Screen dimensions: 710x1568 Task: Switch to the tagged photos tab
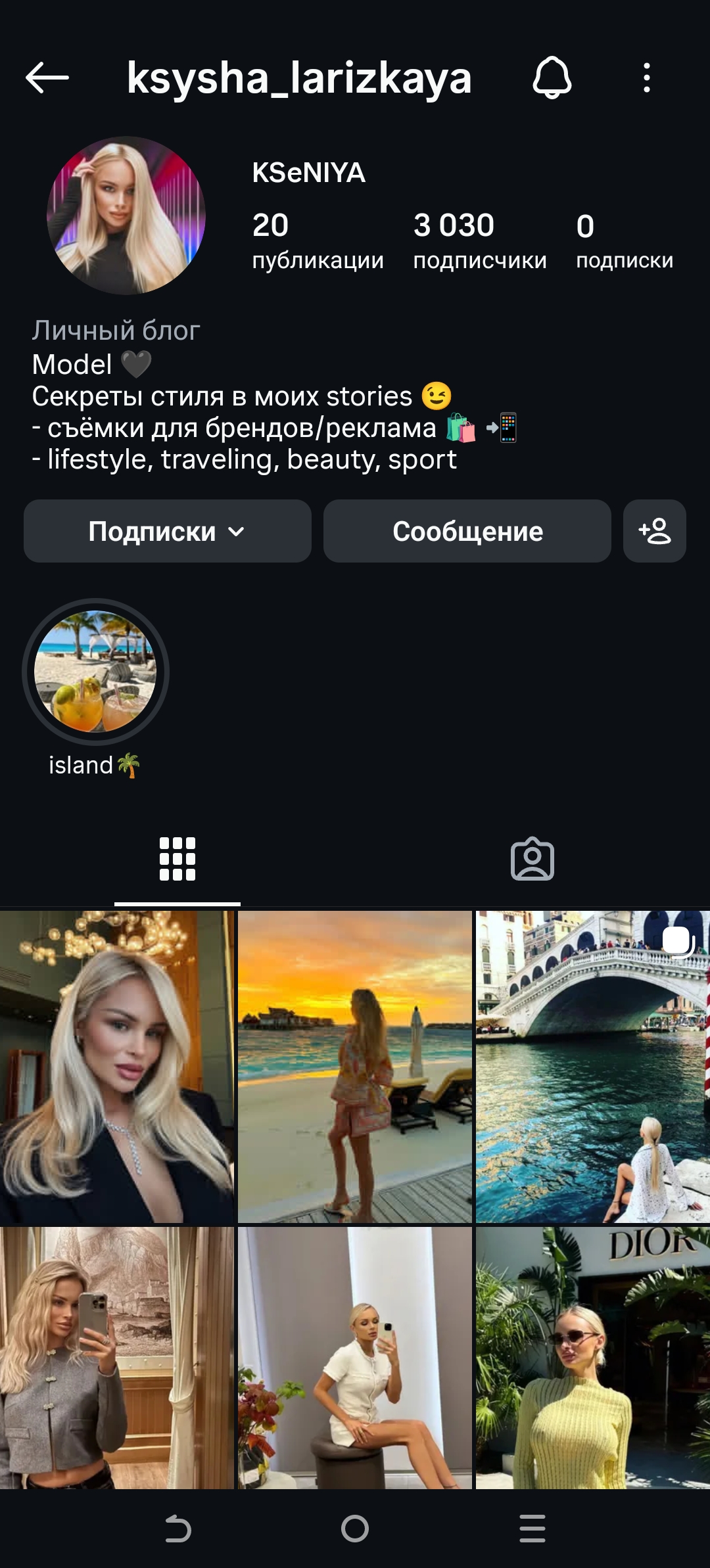coord(532,858)
